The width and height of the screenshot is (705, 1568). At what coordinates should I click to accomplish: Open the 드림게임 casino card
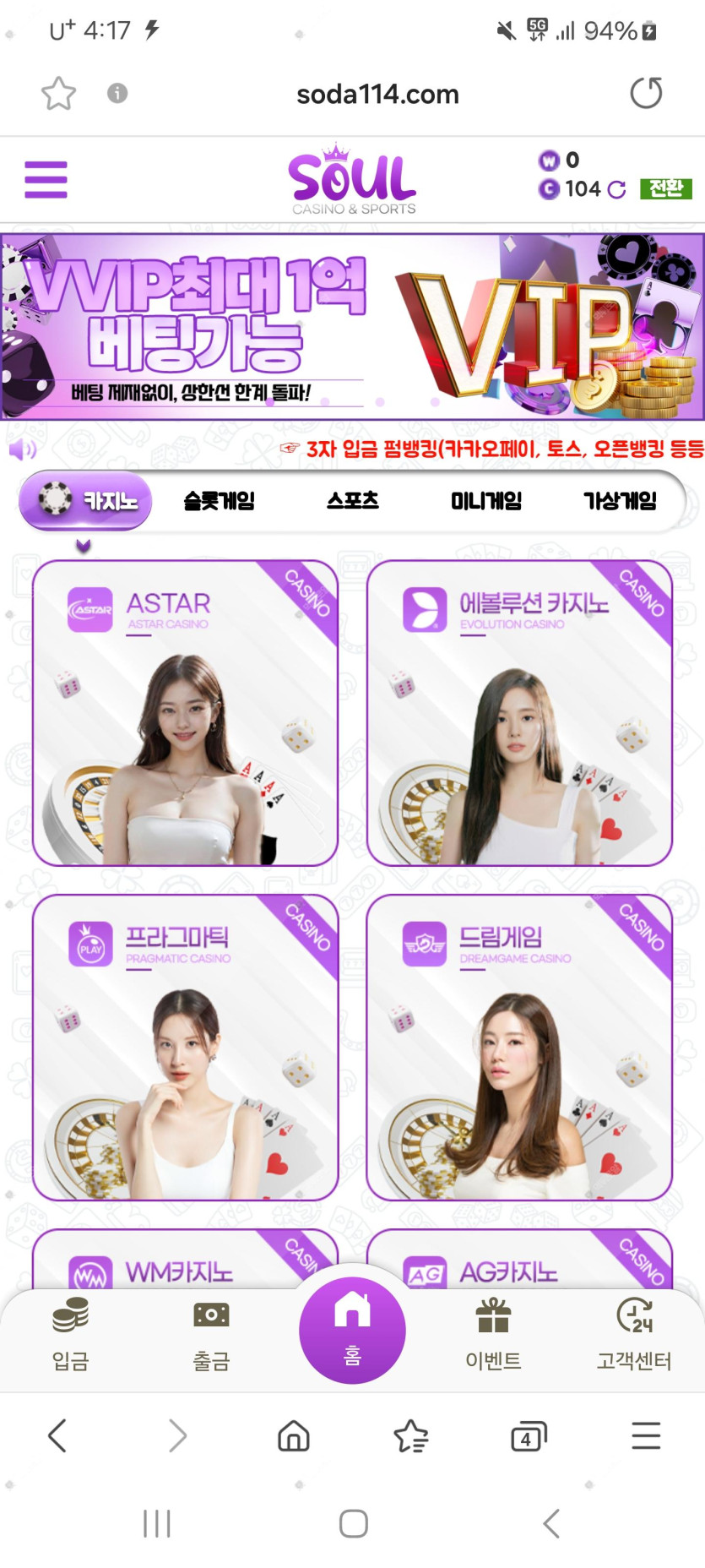[x=519, y=1047]
